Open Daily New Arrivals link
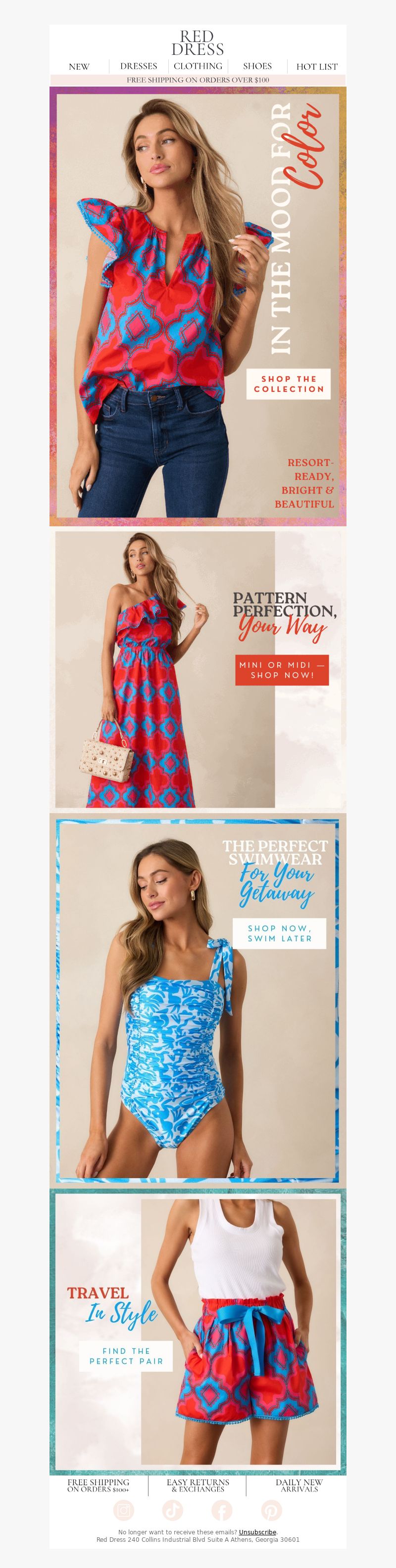This screenshot has height=1568, width=396. [x=299, y=1485]
